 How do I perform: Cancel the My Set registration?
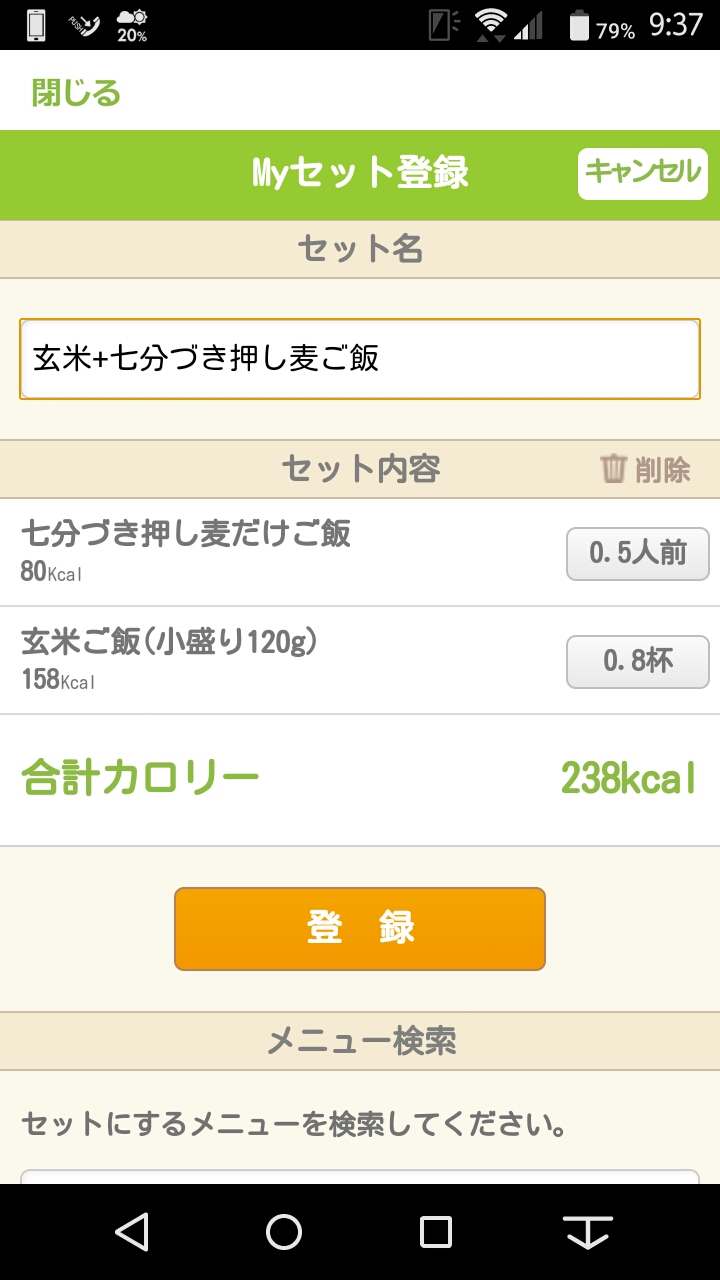click(x=643, y=173)
